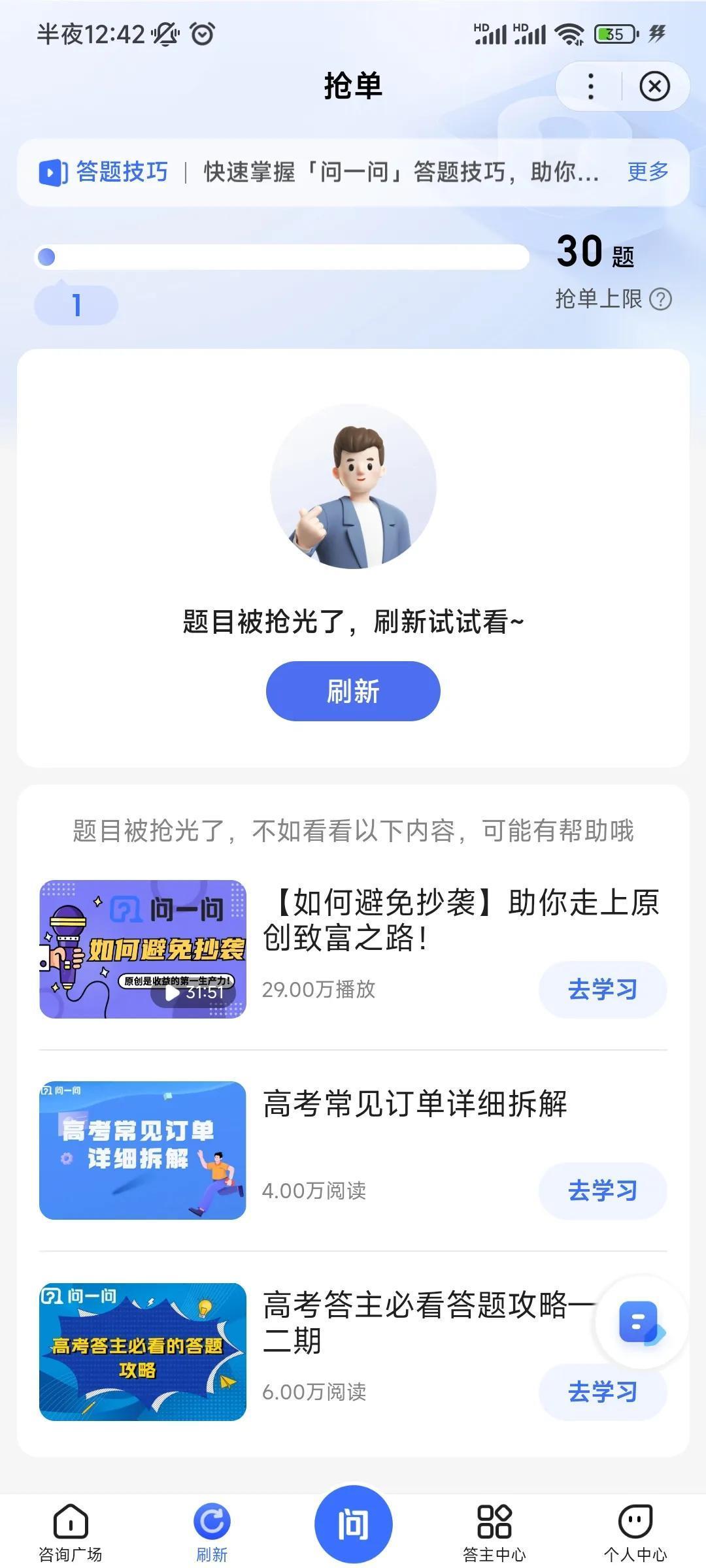
Task: Open the mini-program overflow menu
Action: (x=591, y=86)
